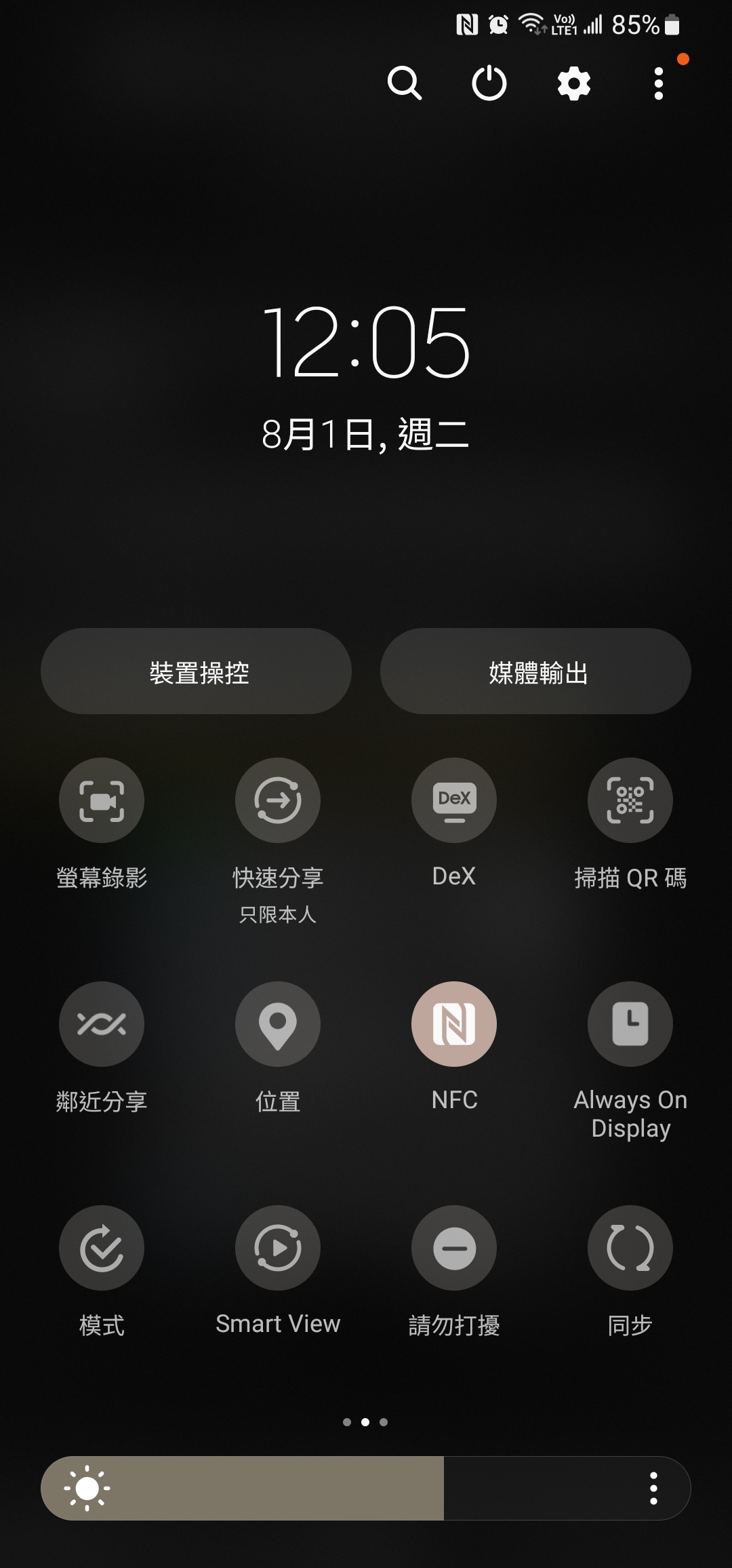
Task: Disable NFC tile
Action: [454, 1024]
